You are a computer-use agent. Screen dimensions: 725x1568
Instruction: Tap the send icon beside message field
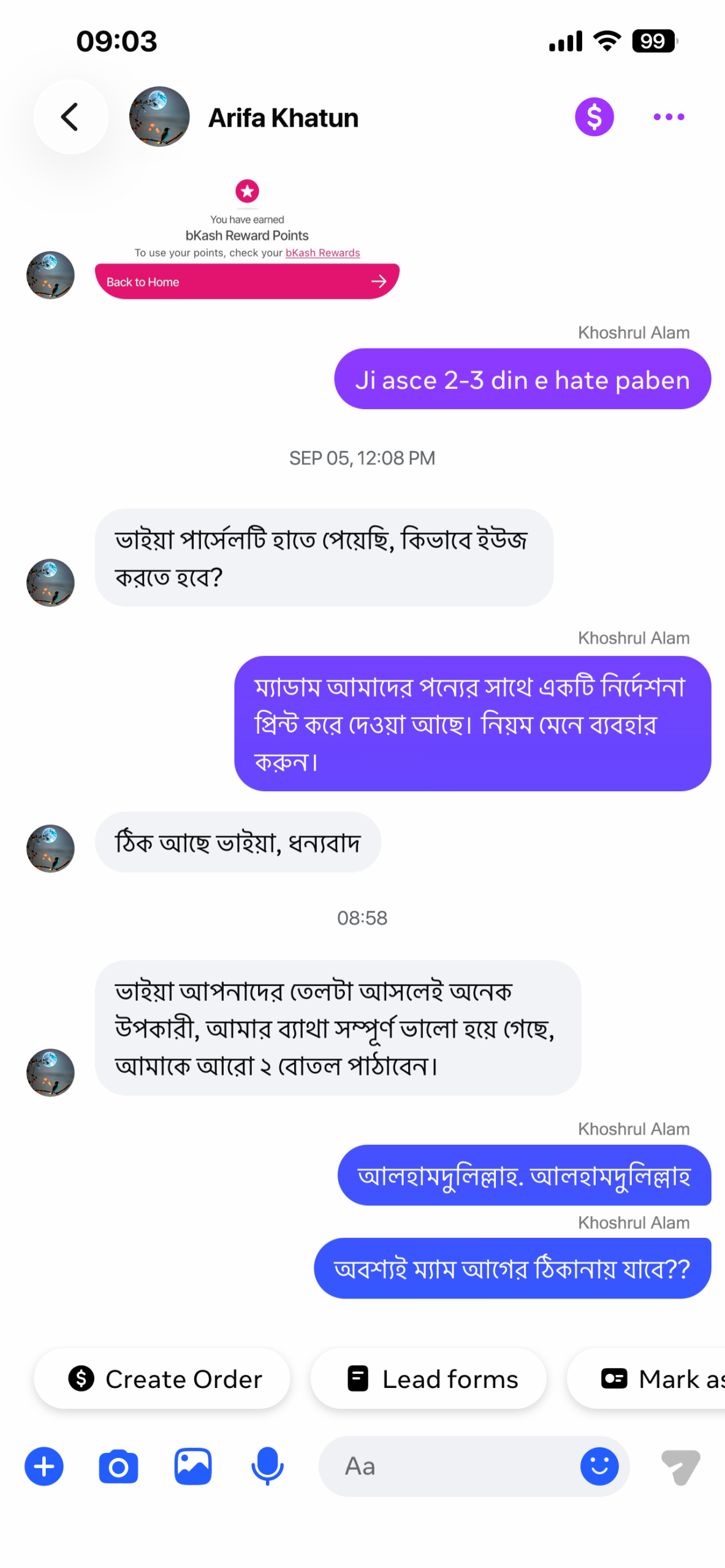(x=680, y=1466)
